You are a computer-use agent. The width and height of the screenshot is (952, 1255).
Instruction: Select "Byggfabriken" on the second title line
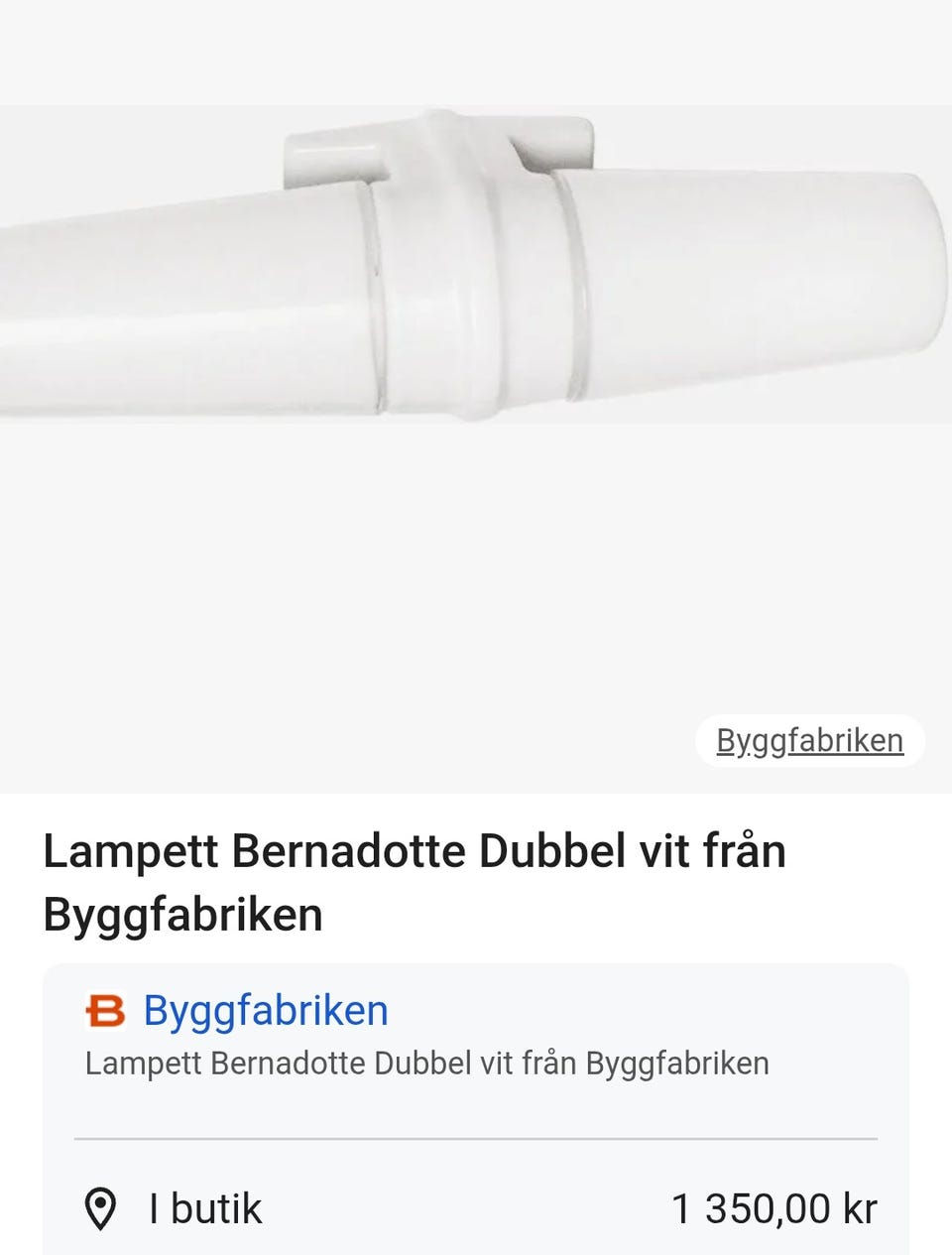pos(180,912)
